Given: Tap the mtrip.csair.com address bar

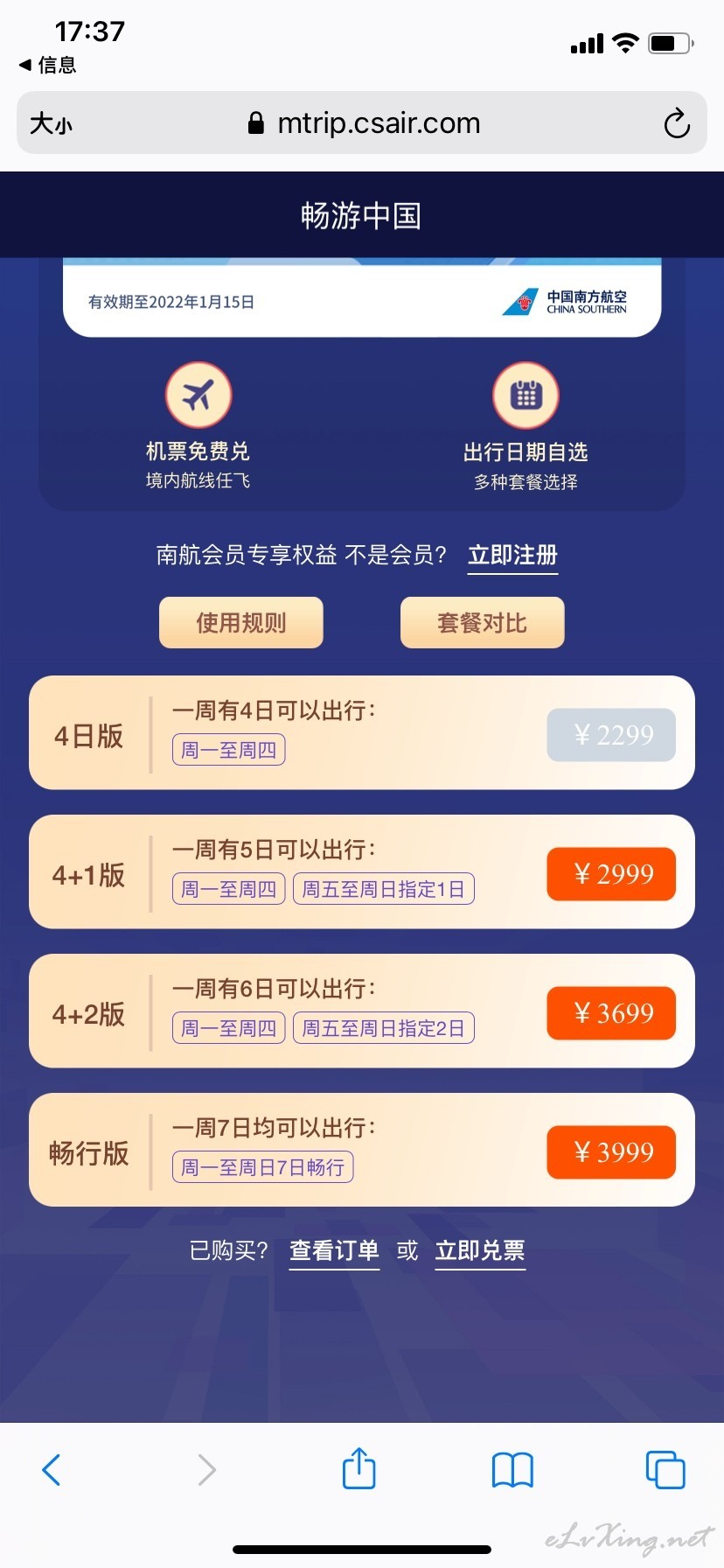Looking at the screenshot, I should click(364, 123).
